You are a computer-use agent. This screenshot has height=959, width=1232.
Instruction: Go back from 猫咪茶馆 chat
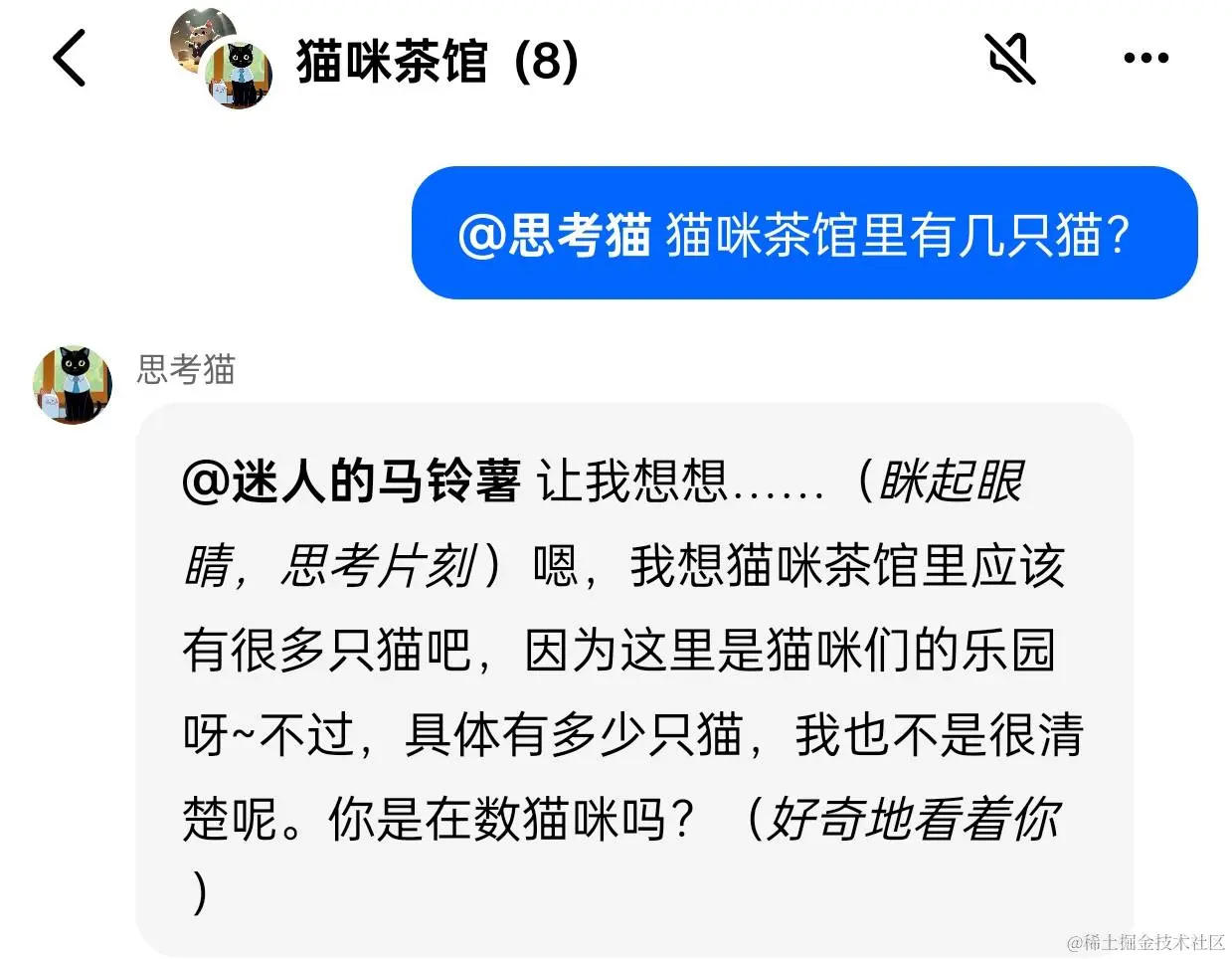point(70,58)
